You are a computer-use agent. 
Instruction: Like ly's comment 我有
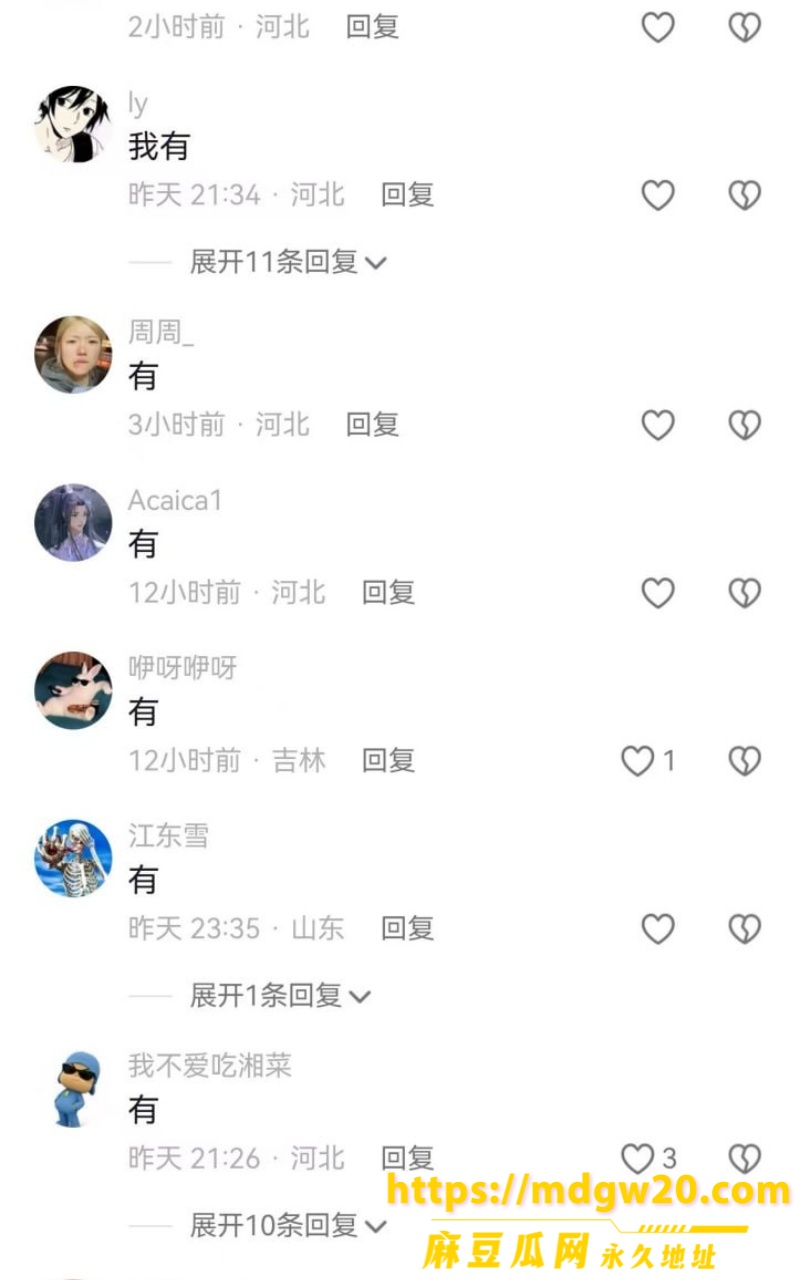[658, 195]
